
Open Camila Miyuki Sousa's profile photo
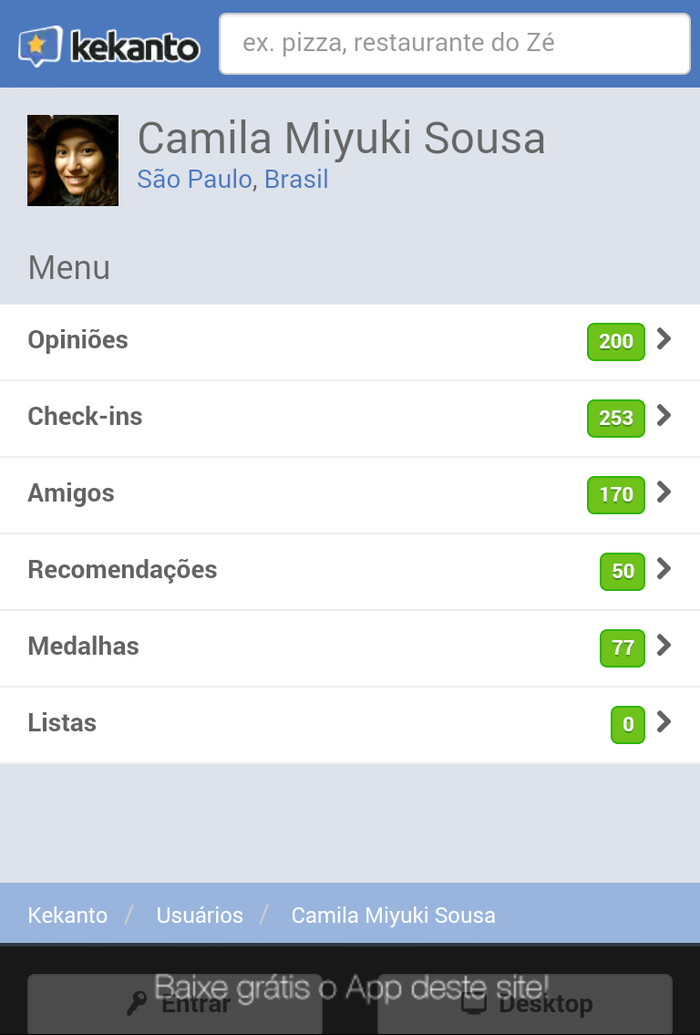(73, 160)
